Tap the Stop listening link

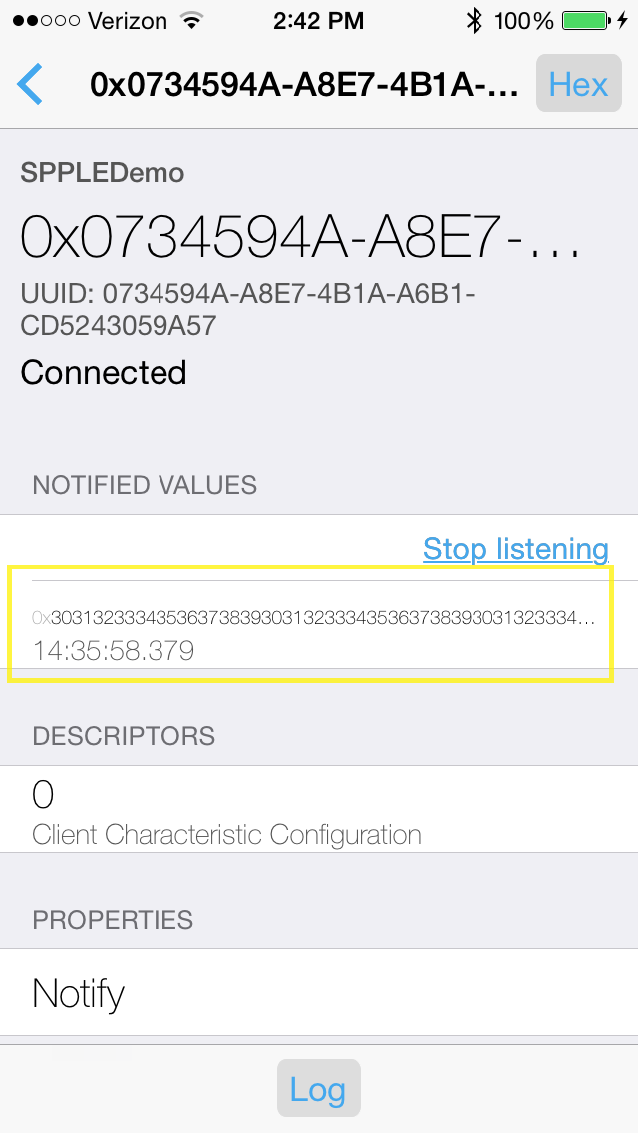[x=515, y=548]
